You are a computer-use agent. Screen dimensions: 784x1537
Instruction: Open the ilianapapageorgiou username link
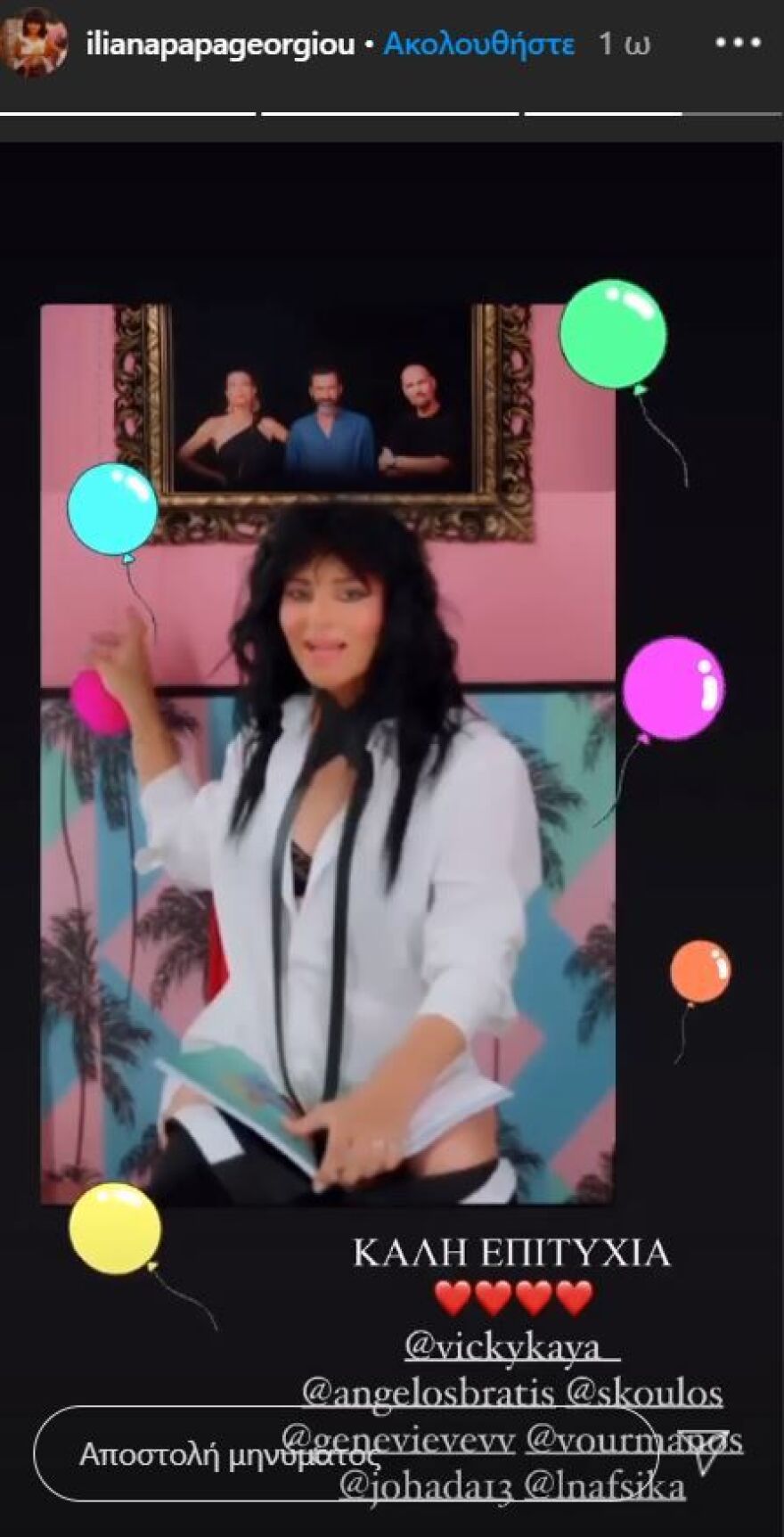pyautogui.click(x=220, y=45)
